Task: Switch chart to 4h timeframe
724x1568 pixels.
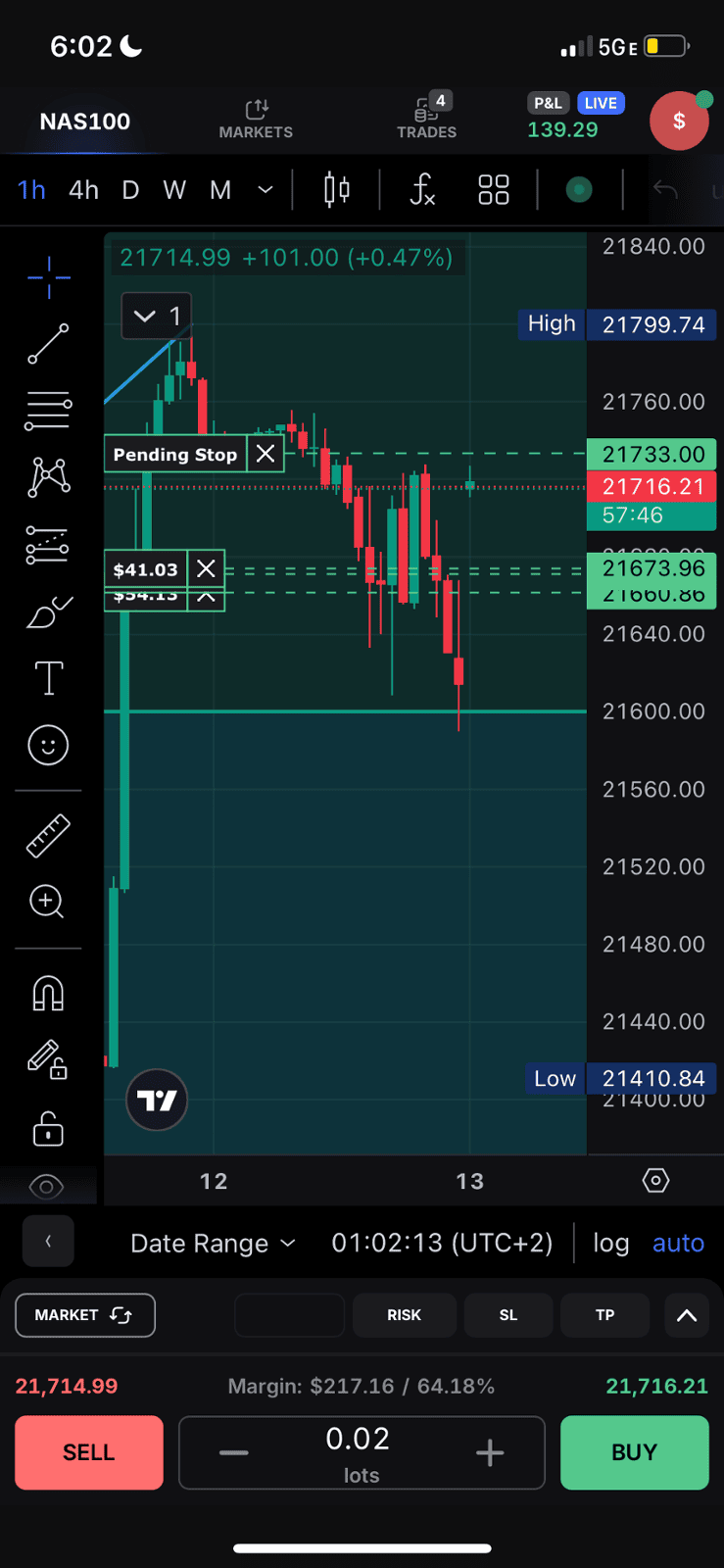Action: (x=83, y=190)
